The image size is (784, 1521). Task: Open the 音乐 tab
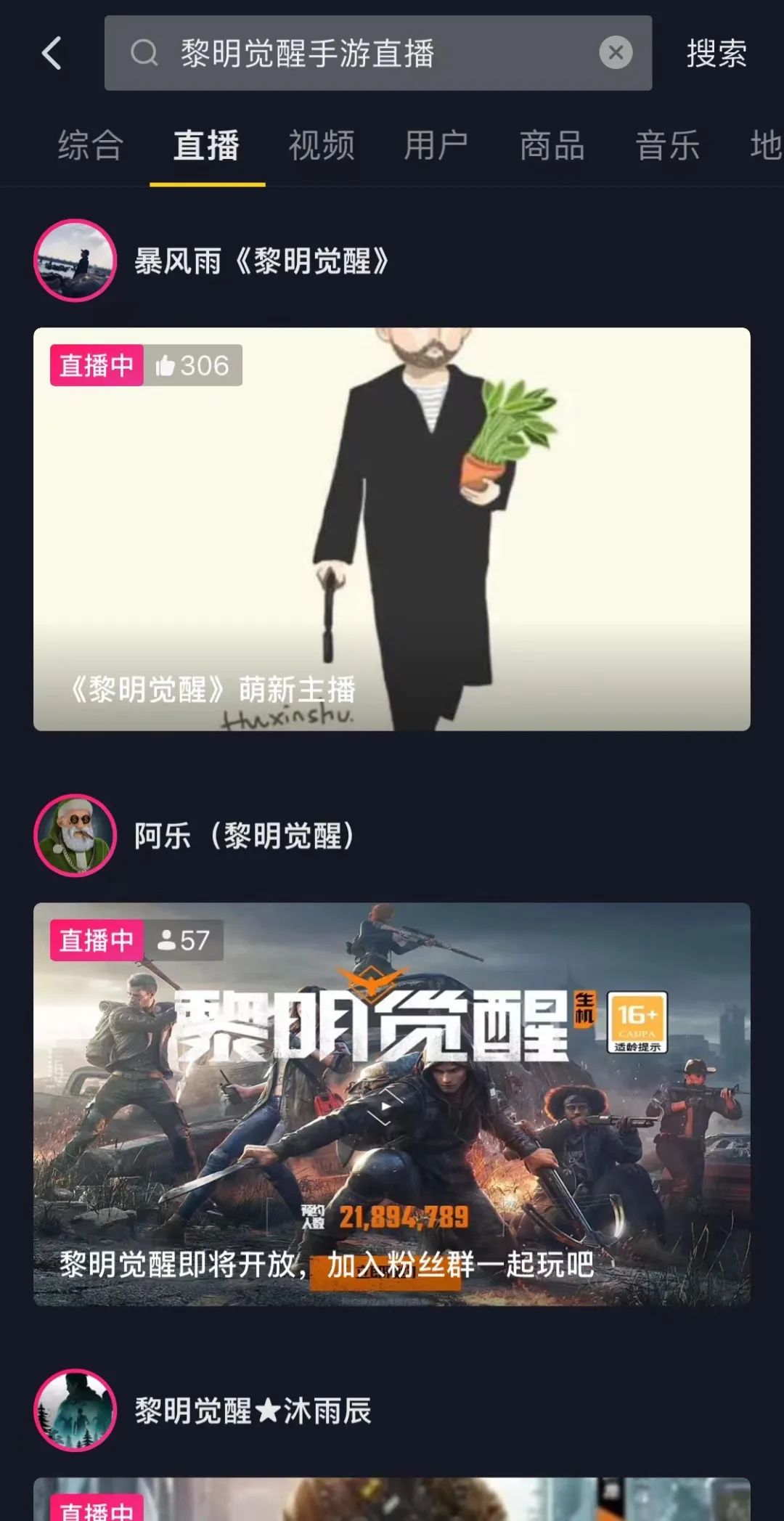tap(667, 145)
